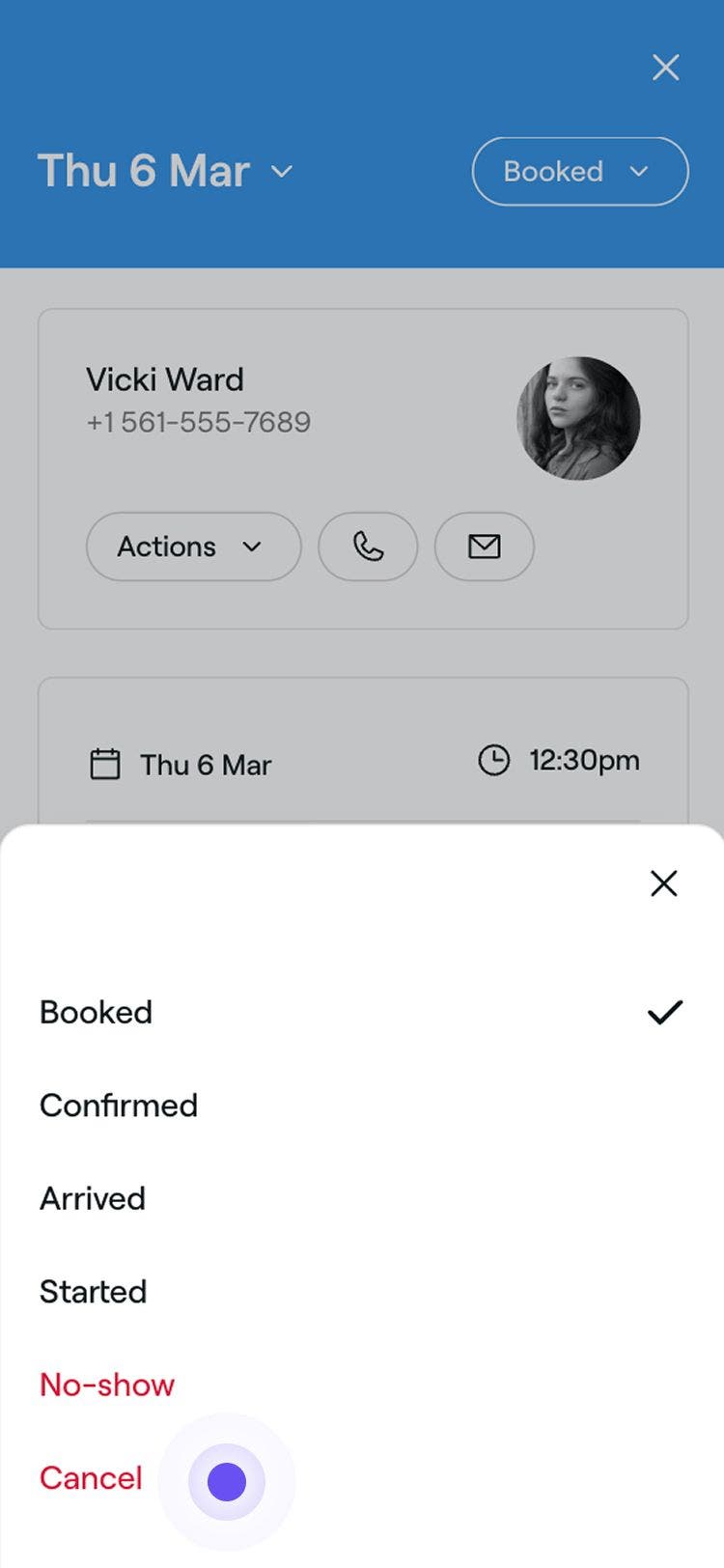
Task: Keep Booked selected in the status list
Action: click(96, 1012)
